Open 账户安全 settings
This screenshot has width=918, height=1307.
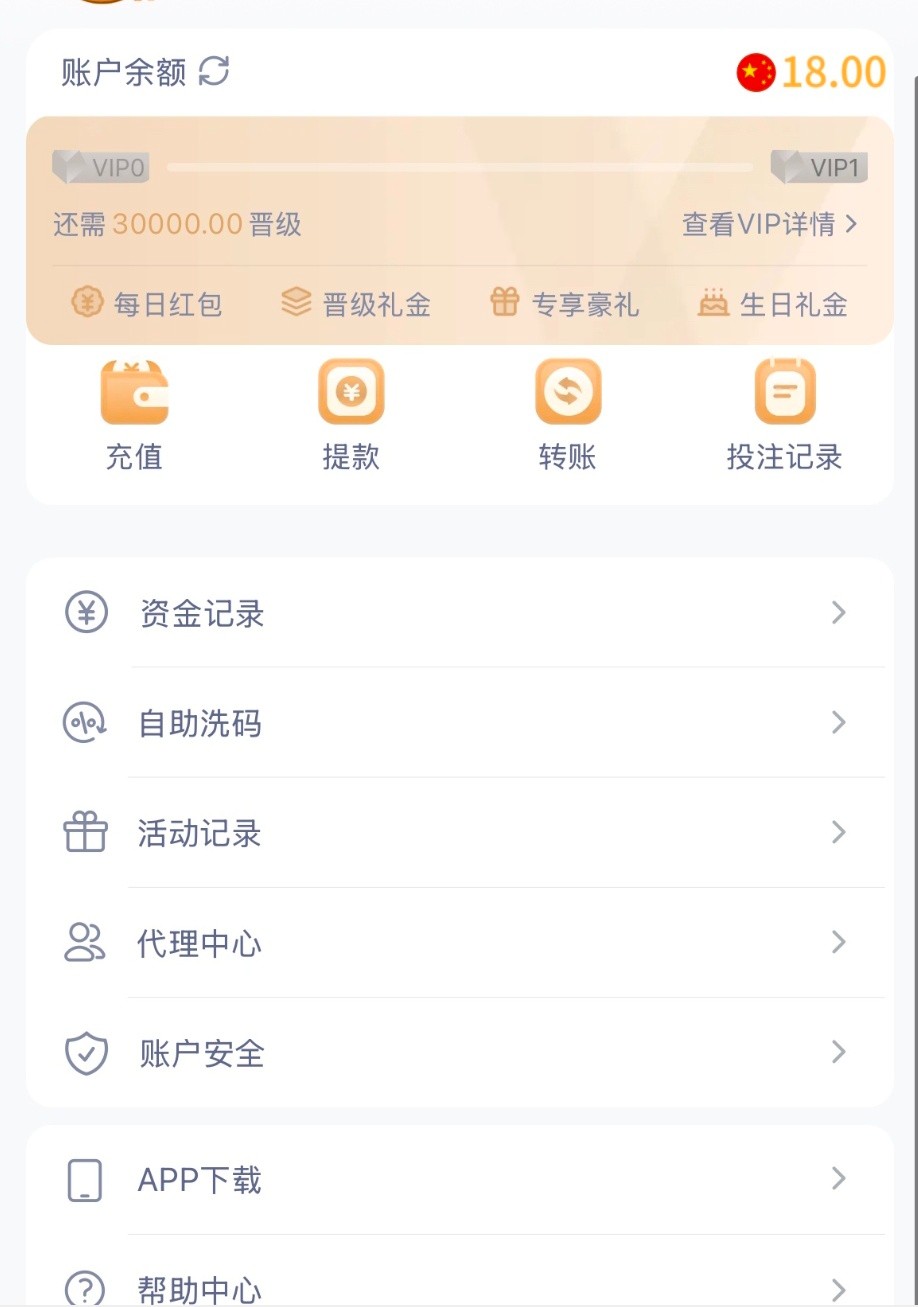pyautogui.click(x=458, y=1053)
